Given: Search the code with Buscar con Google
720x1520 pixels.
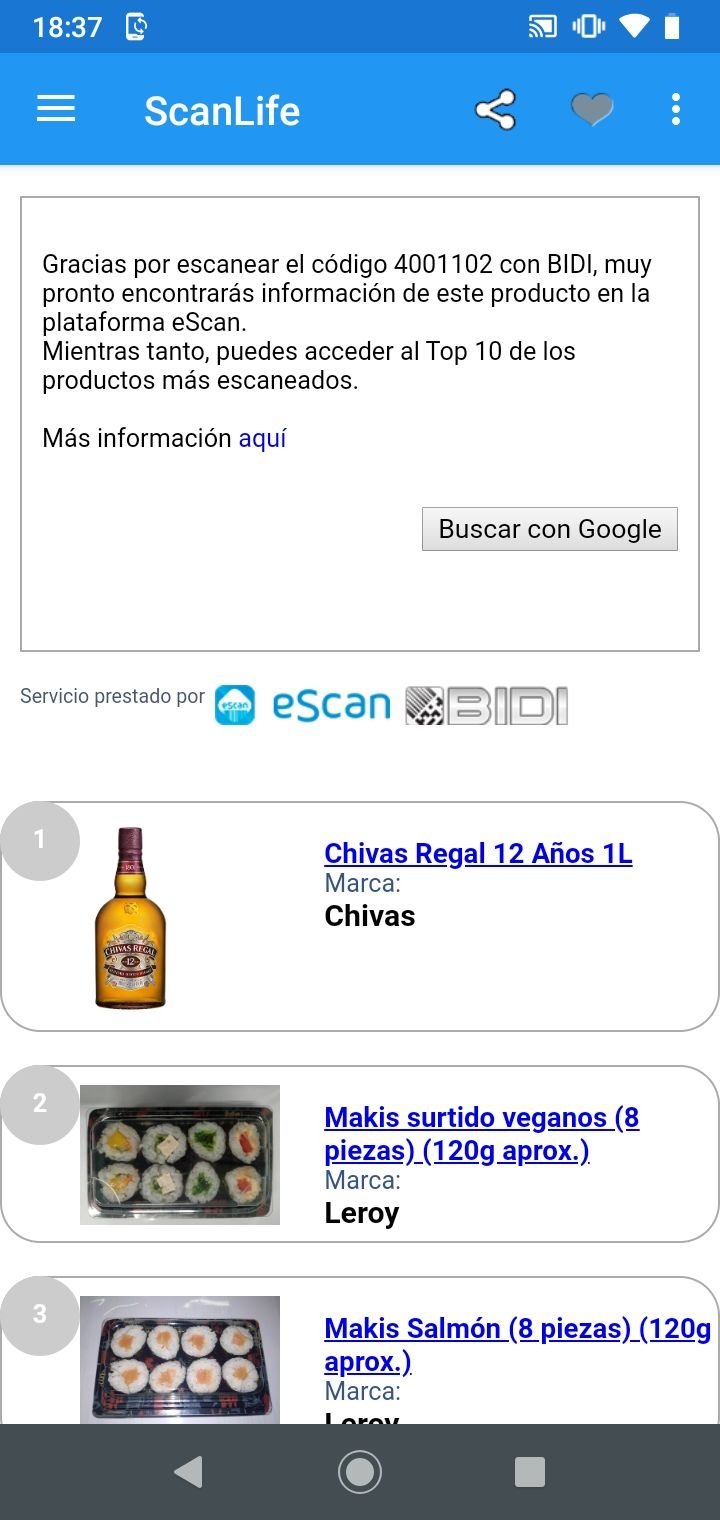Looking at the screenshot, I should pyautogui.click(x=549, y=529).
